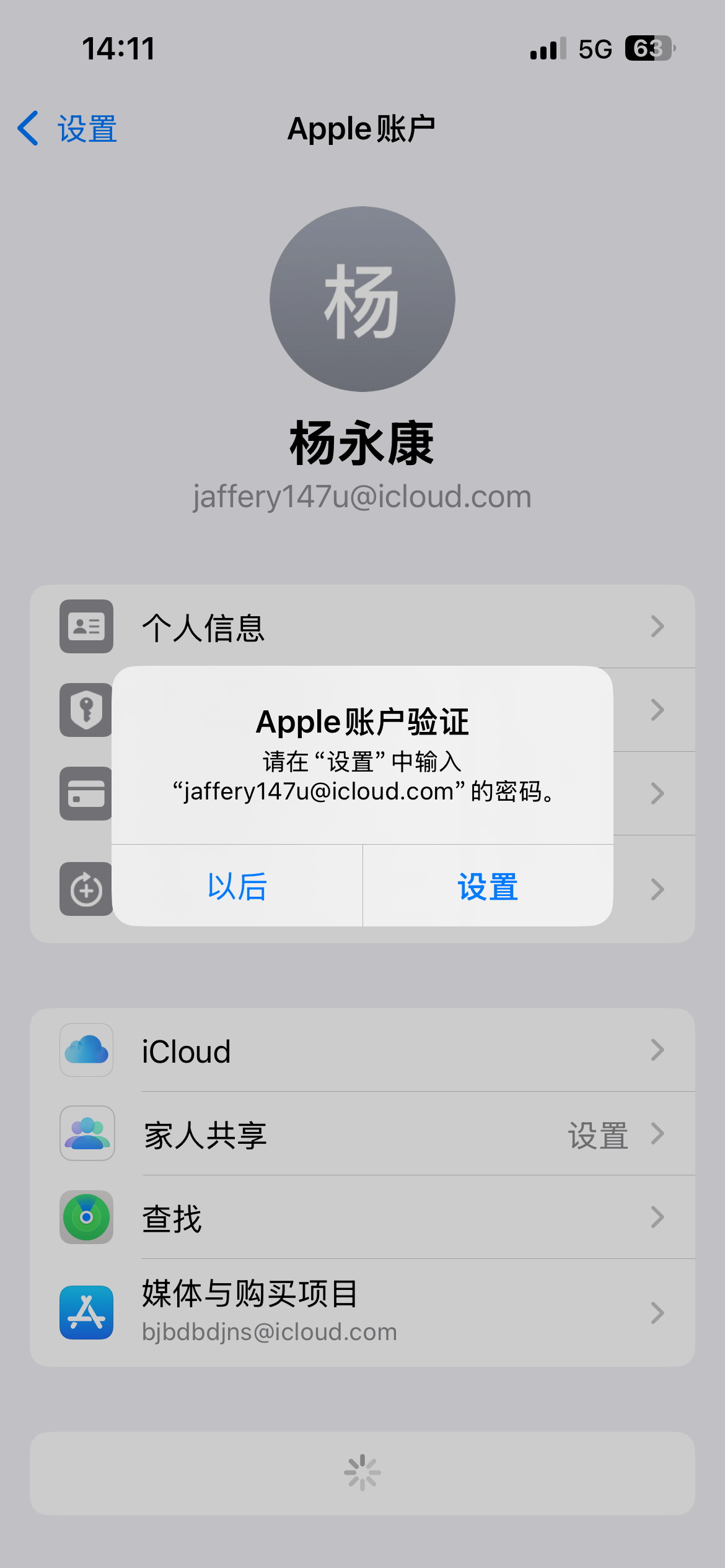Tap the 杨 profile avatar

pos(362,299)
